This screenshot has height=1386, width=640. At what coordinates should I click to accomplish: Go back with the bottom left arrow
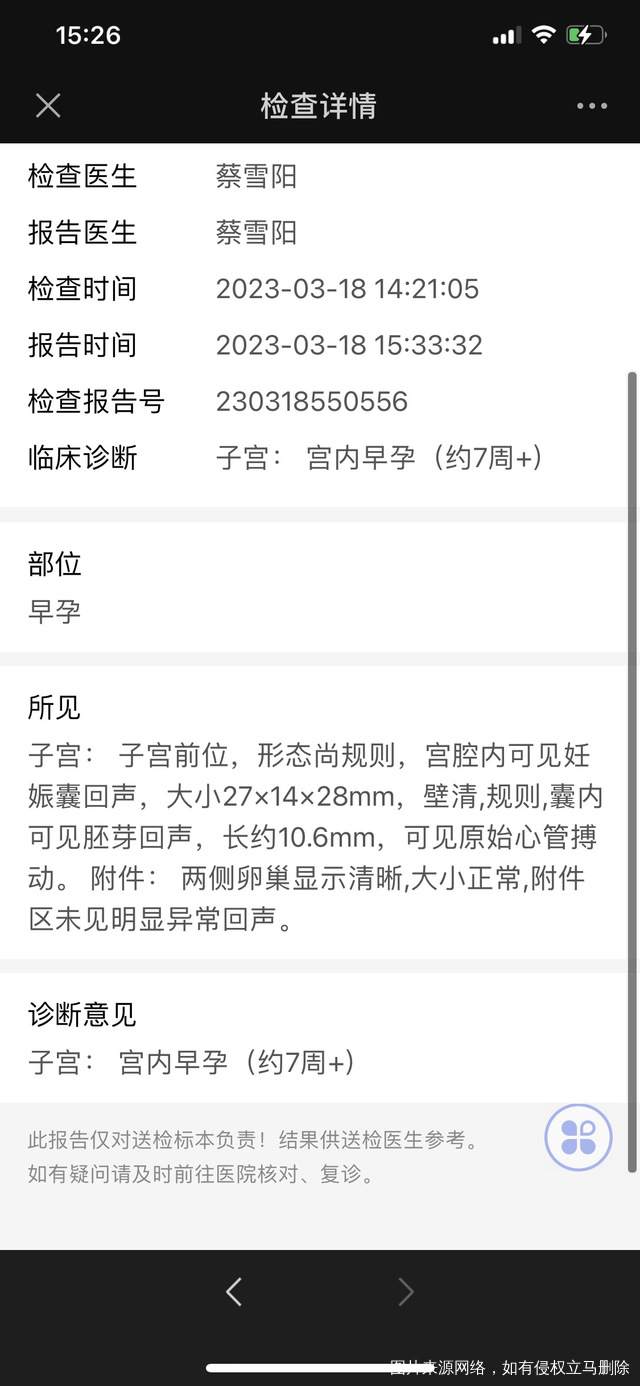[x=234, y=1292]
